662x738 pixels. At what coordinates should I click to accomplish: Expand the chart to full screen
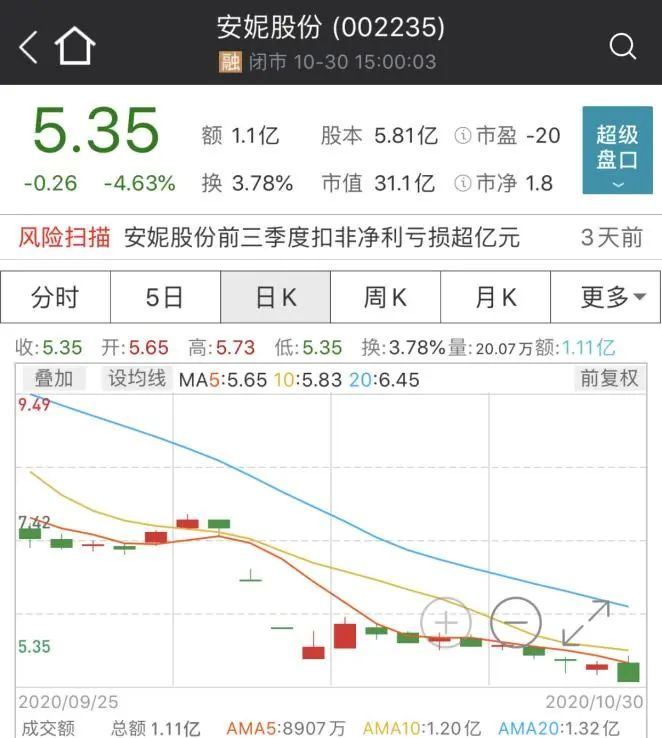586,622
